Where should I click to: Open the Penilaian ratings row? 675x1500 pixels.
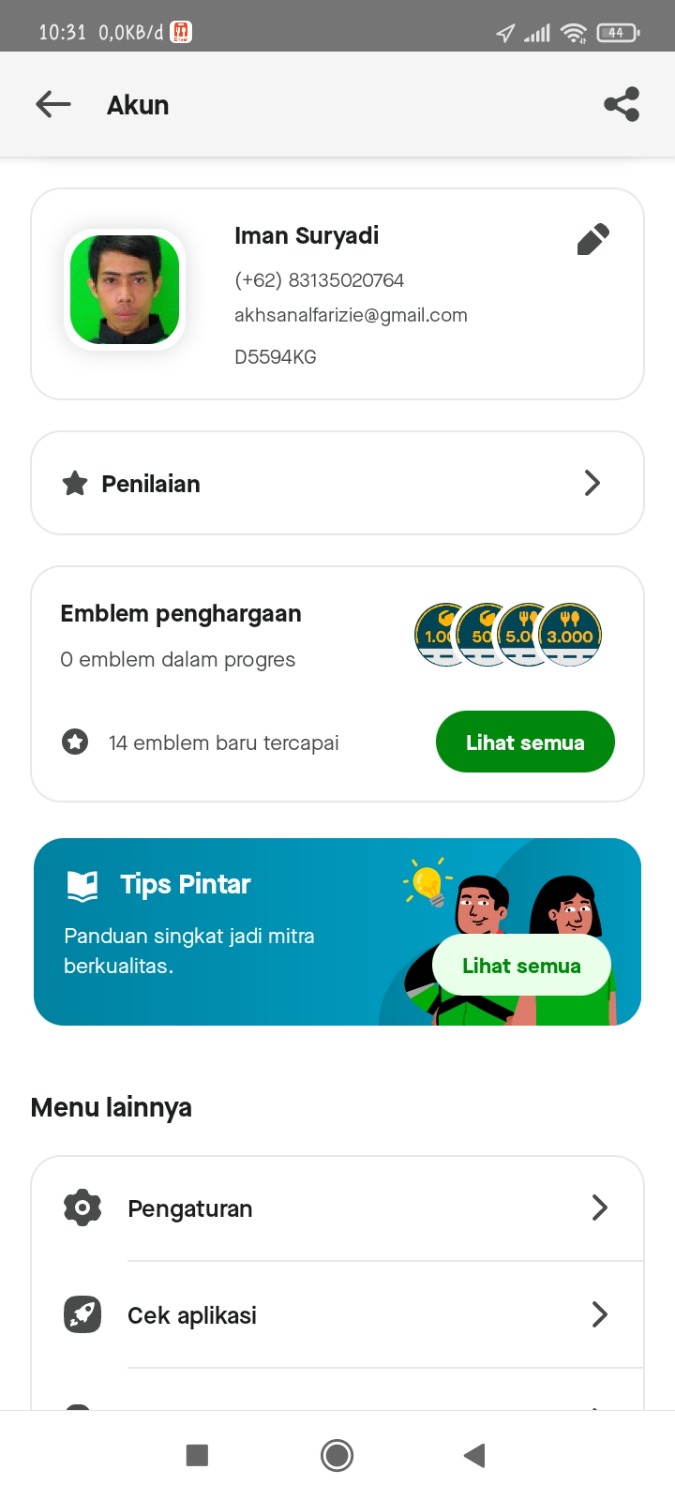coord(337,484)
